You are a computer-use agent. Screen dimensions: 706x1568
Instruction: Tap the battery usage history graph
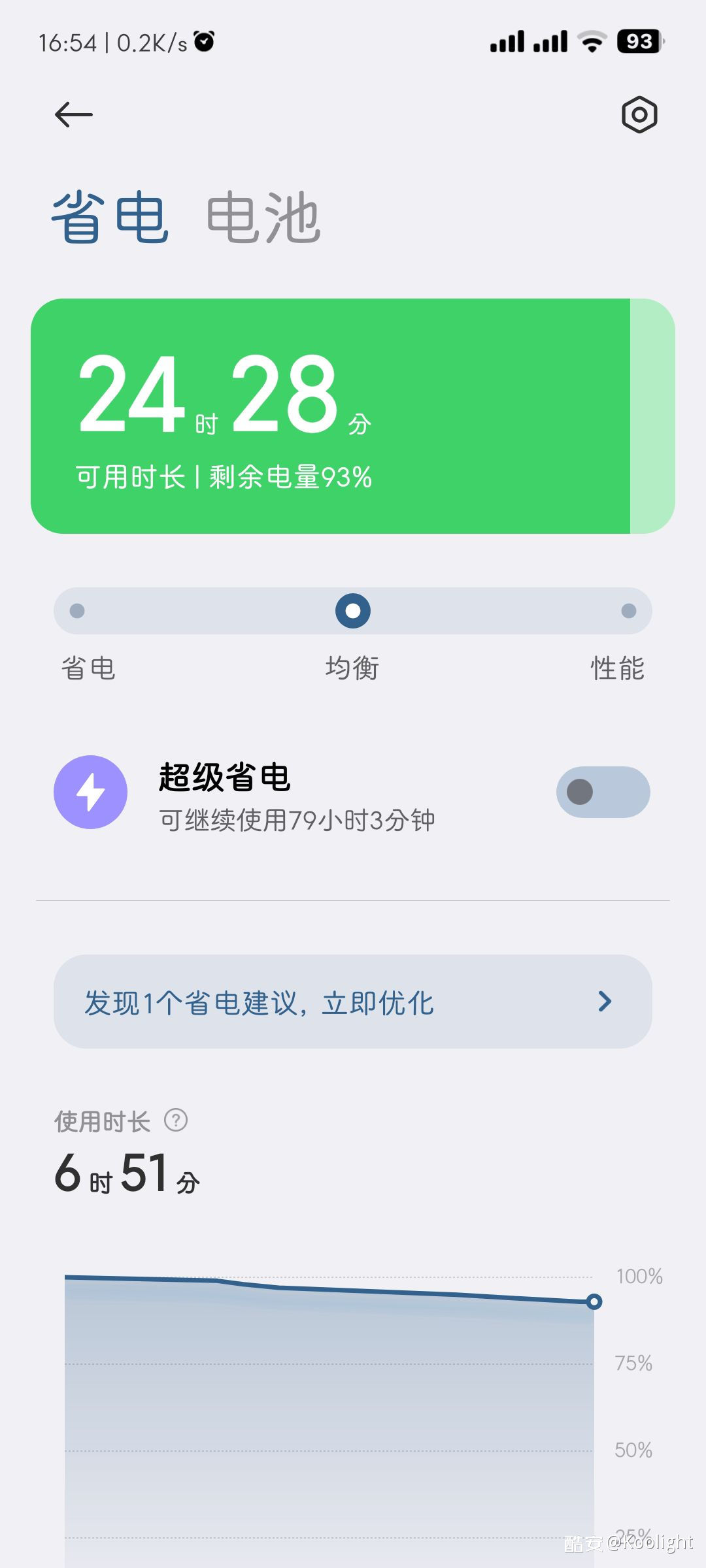pyautogui.click(x=327, y=1405)
